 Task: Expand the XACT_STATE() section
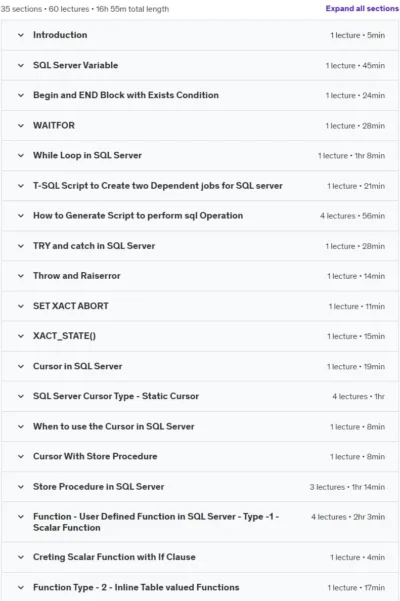[x=200, y=336]
